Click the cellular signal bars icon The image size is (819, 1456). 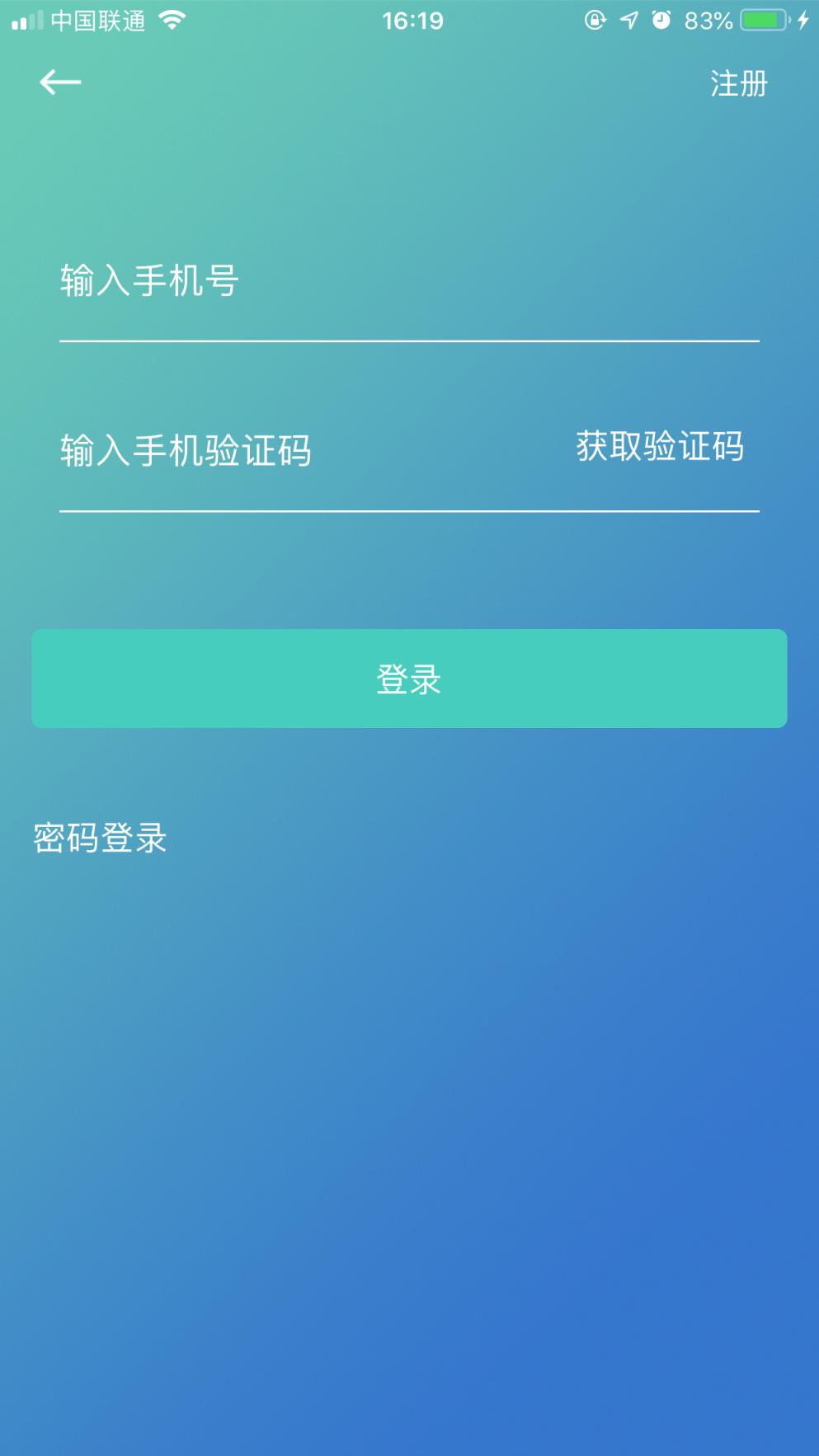tap(26, 20)
